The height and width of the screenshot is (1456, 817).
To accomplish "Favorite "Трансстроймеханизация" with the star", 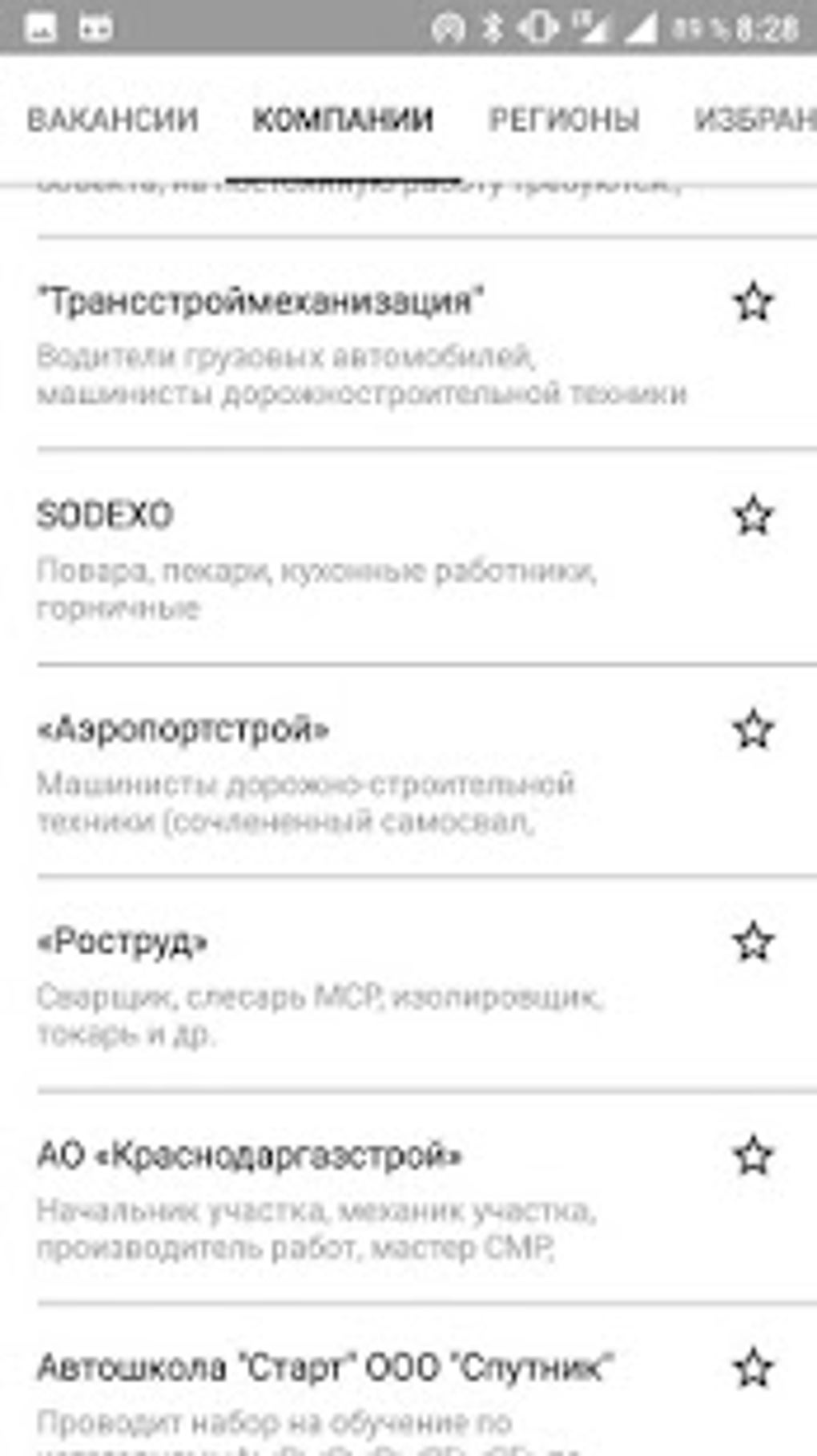I will [x=753, y=303].
